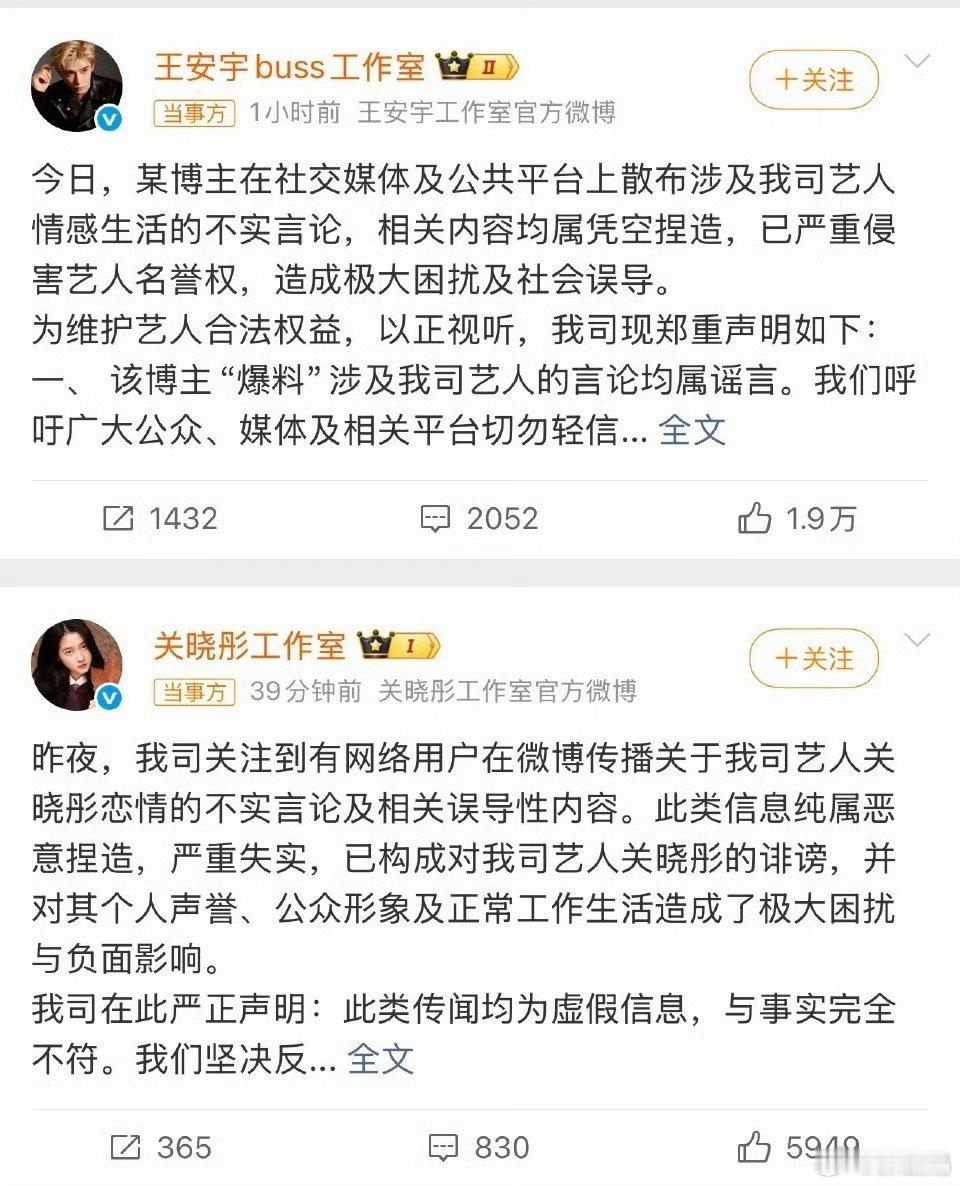
Task: Expand full text of 王安宇's statement via 全文
Action: [692, 428]
